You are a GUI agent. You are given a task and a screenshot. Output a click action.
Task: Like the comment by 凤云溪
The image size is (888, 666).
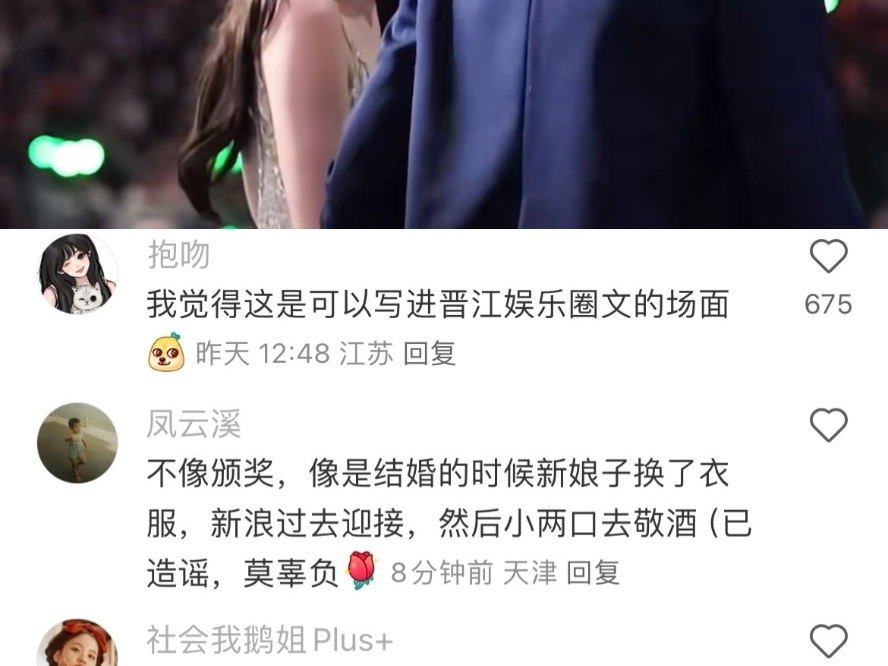point(828,426)
